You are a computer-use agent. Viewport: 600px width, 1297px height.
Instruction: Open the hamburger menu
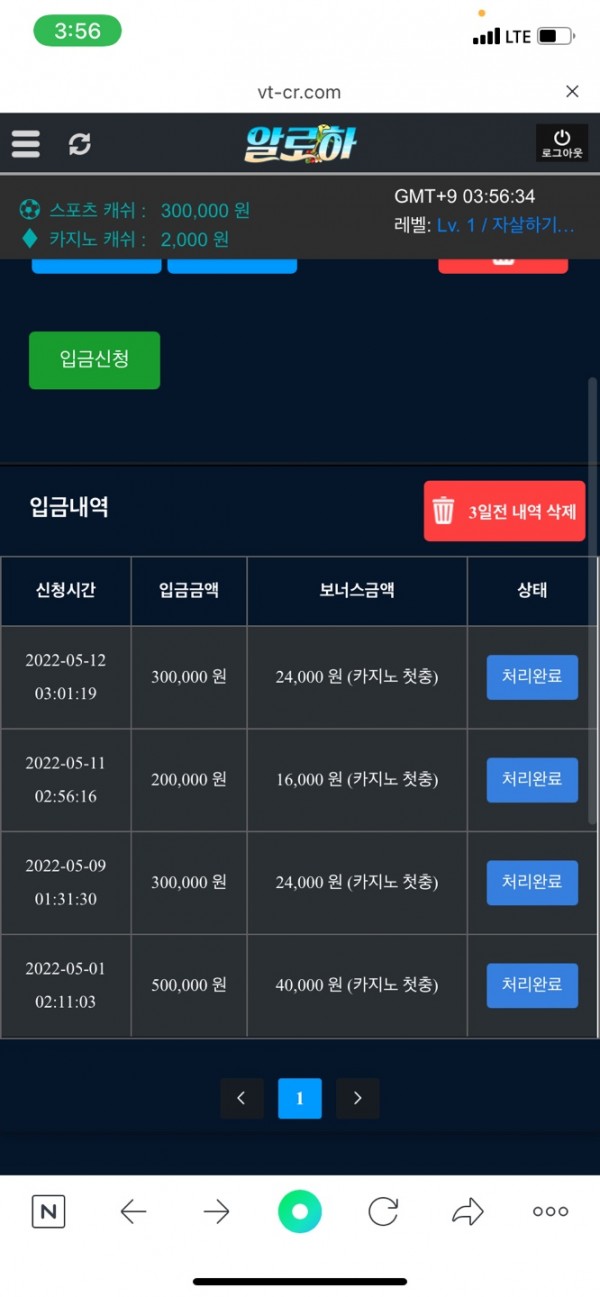[26, 144]
